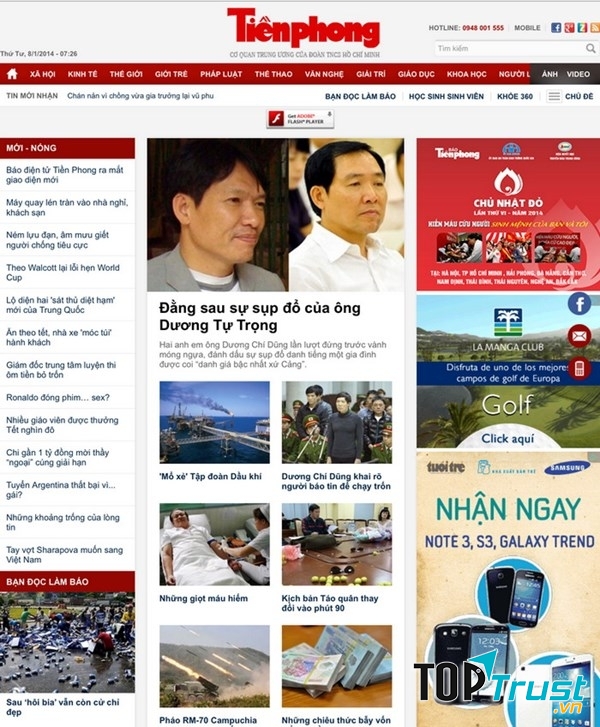Expand the Chủ đề menu
Viewport: 600px width, 727px height.
(573, 96)
